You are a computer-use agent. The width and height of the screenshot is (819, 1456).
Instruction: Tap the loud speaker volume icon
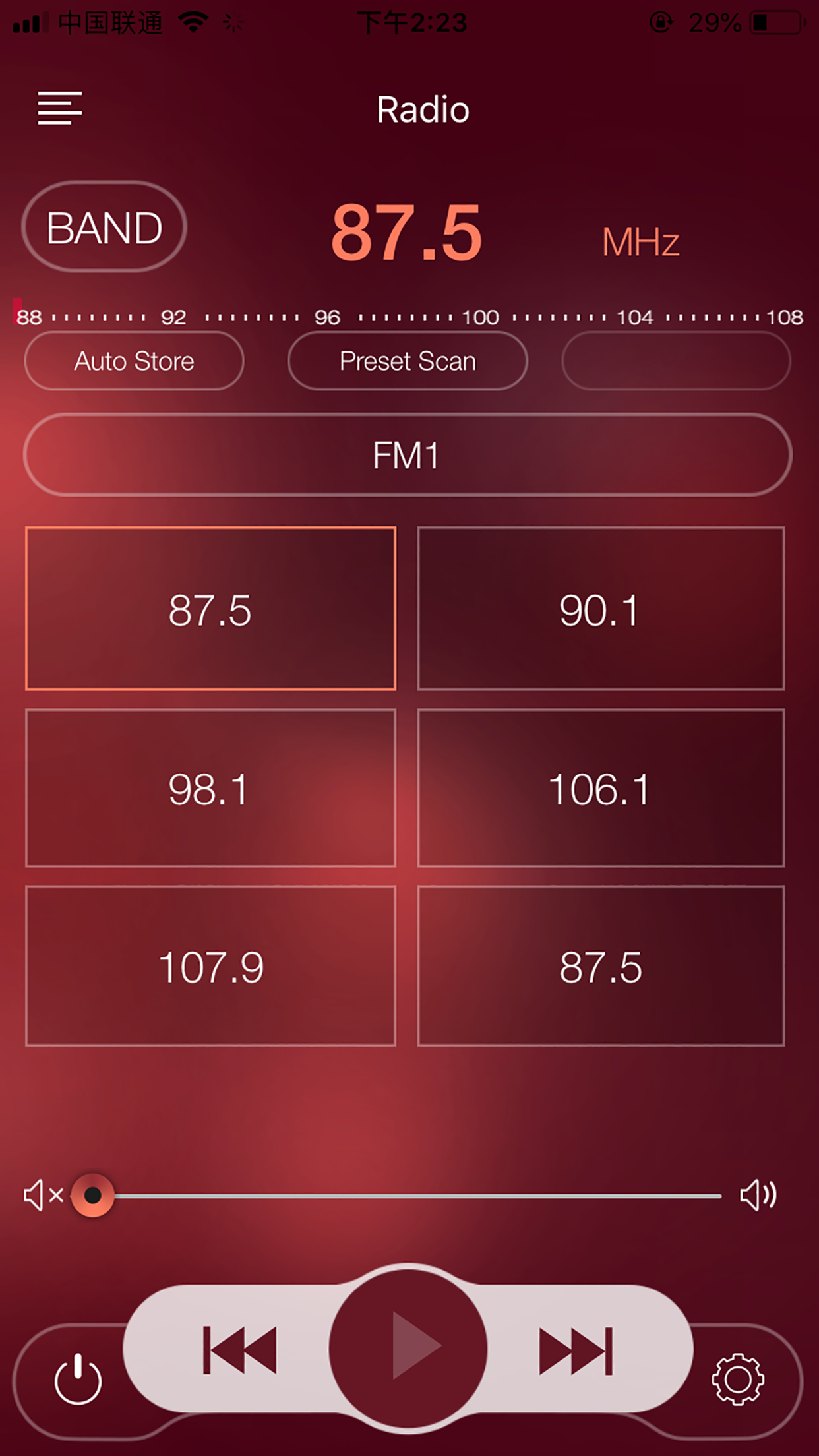pyautogui.click(x=758, y=1195)
